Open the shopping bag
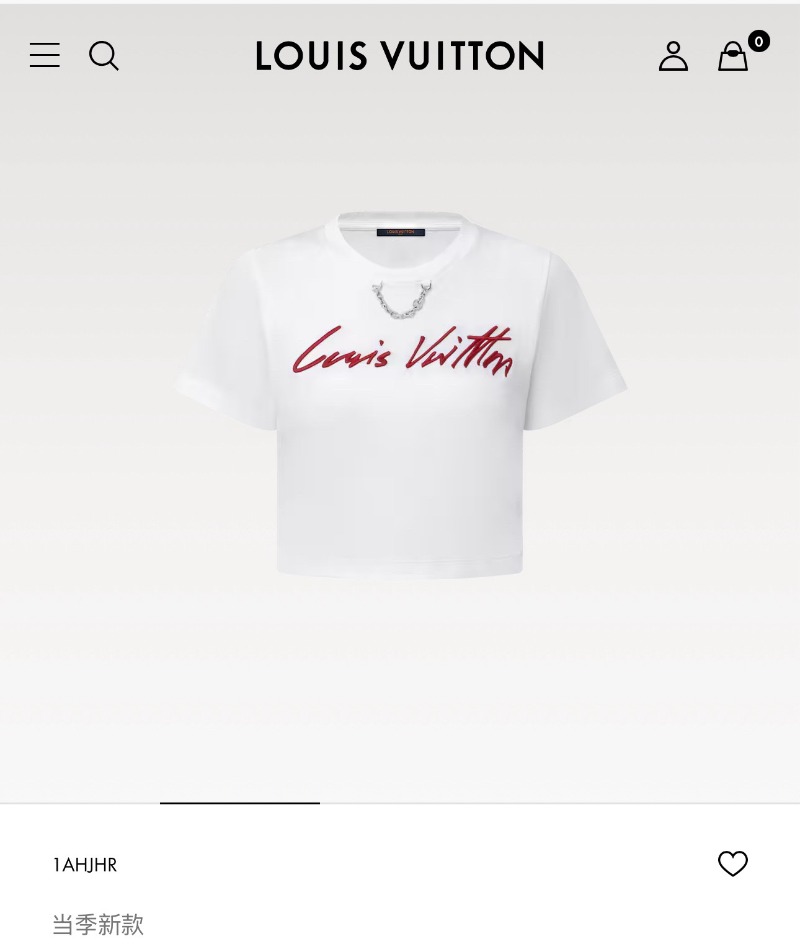Viewport: 800px width, 944px height. (x=733, y=56)
